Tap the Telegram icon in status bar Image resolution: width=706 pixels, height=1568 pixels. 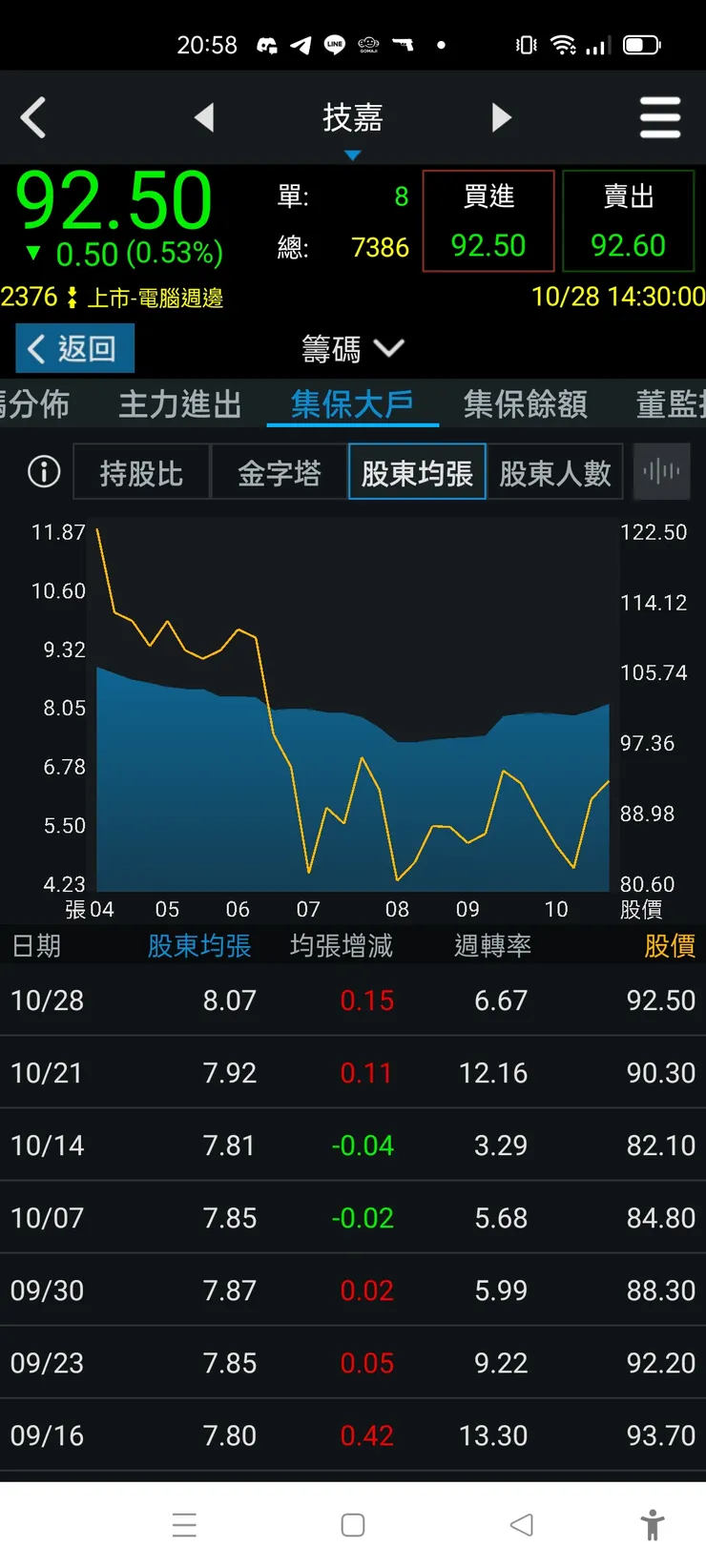299,43
